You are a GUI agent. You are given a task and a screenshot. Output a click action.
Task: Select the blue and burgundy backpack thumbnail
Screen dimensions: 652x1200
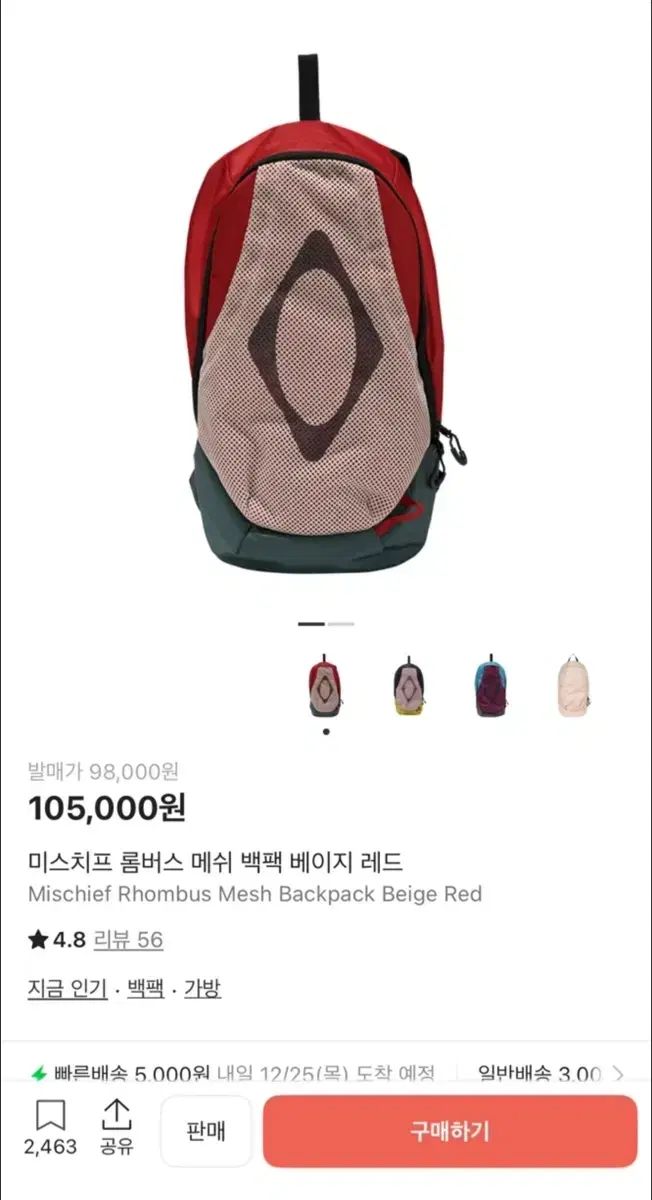pos(491,688)
